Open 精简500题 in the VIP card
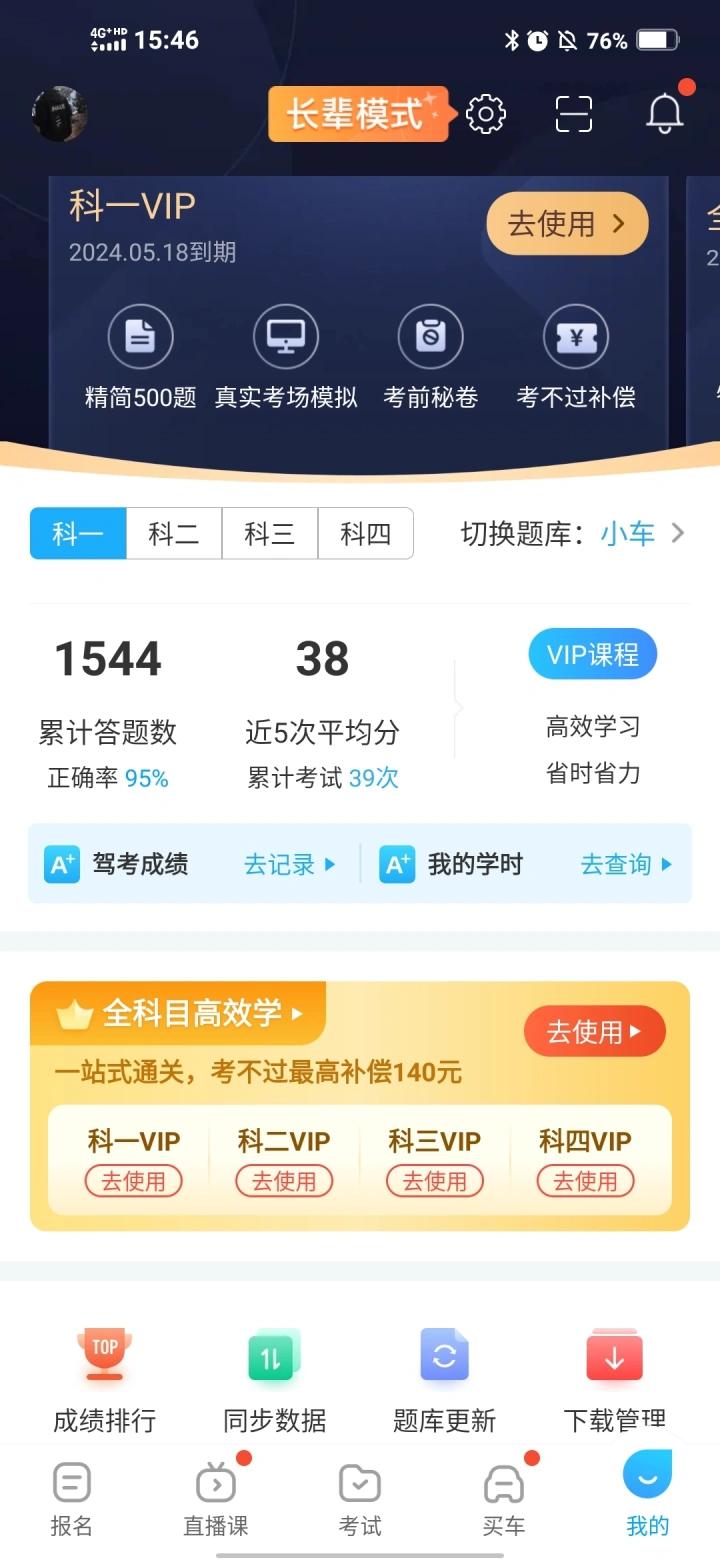 click(141, 358)
